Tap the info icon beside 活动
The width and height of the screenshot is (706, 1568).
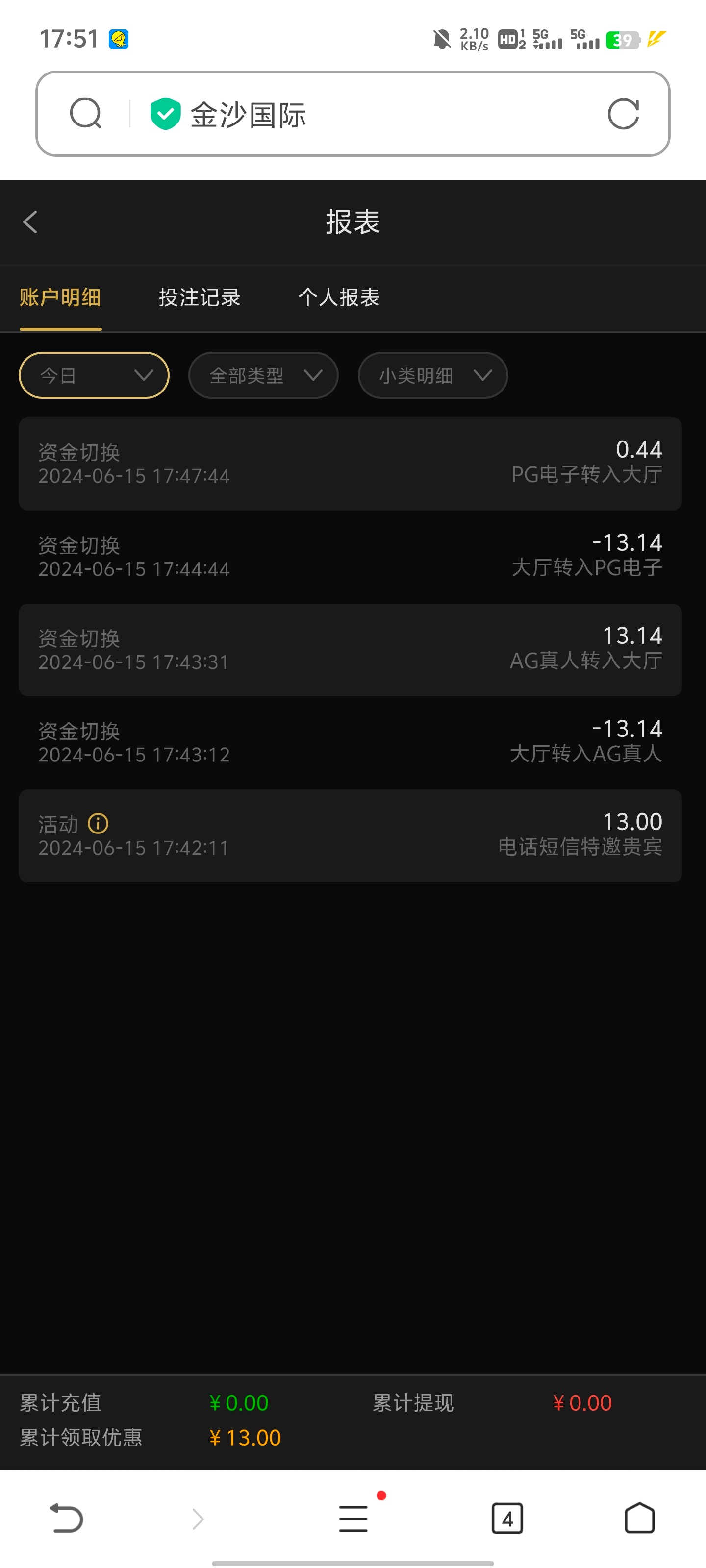(98, 824)
